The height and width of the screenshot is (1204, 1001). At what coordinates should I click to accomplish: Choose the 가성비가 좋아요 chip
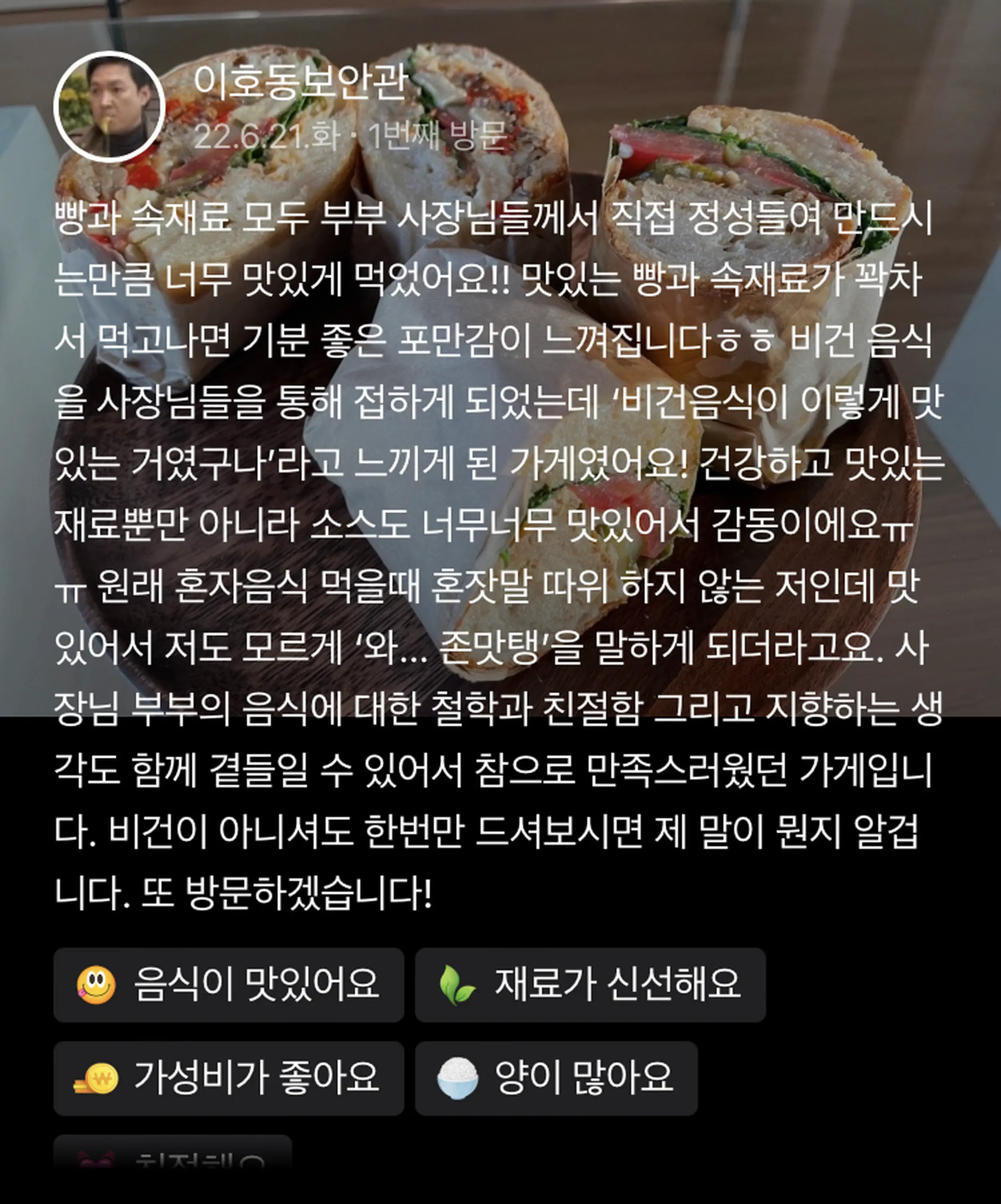click(228, 1078)
